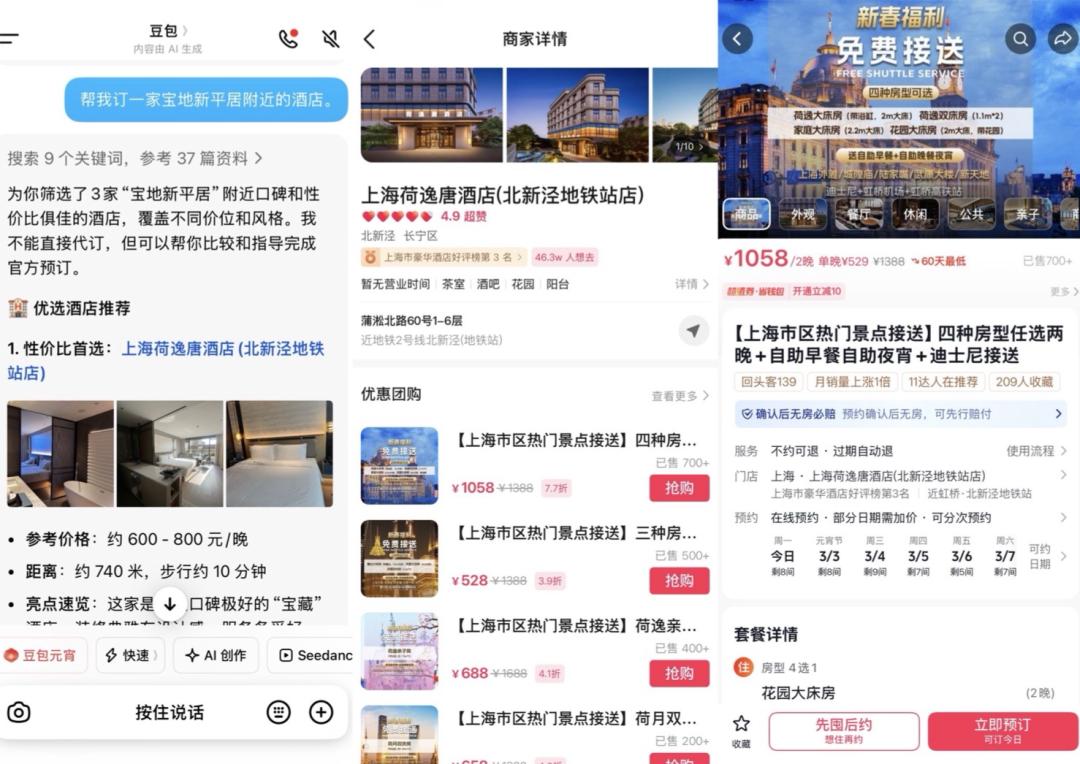Switch to the 餐厅 photo tab

(x=858, y=214)
